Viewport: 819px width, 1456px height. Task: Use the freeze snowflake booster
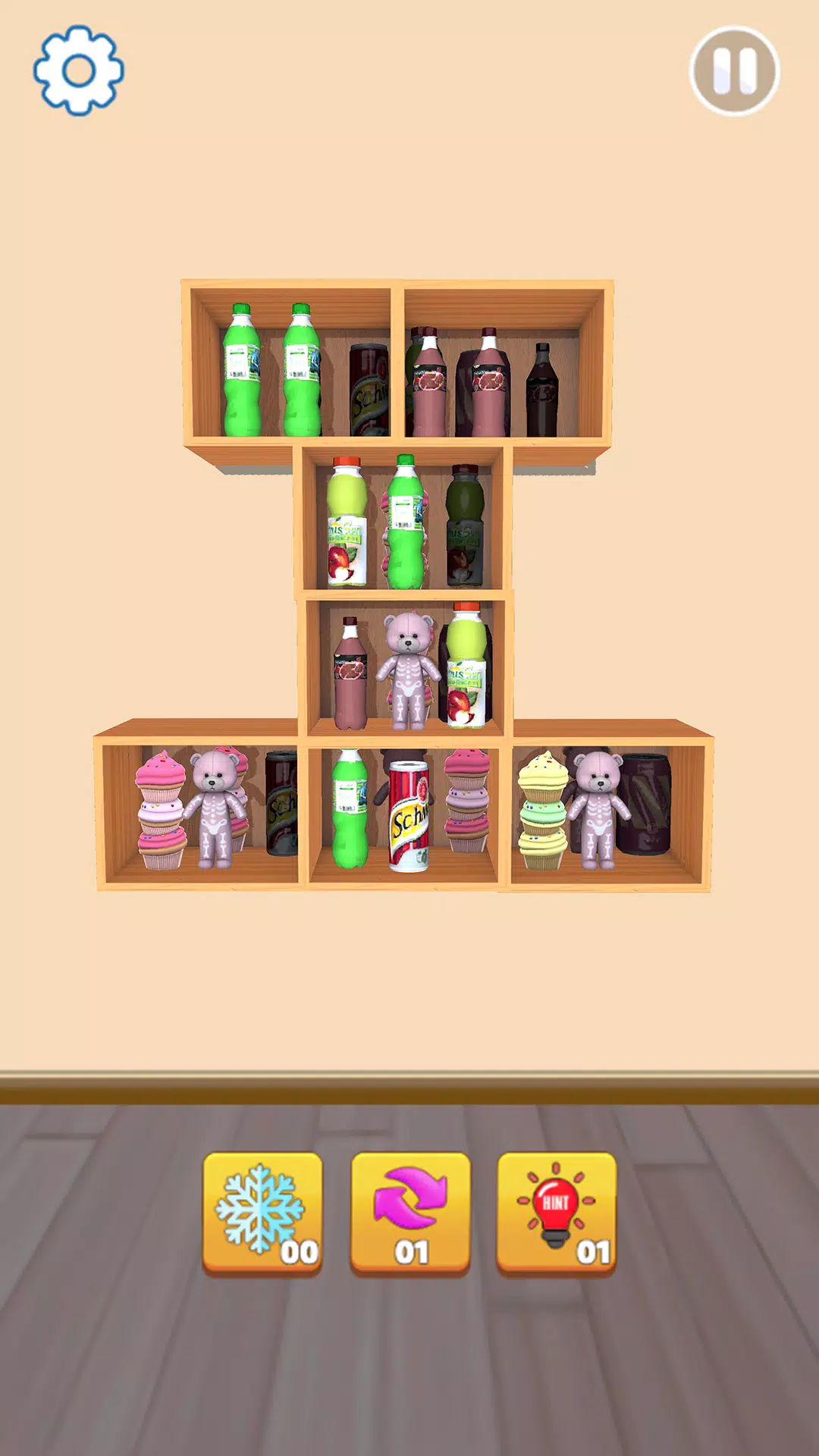coord(262,1213)
